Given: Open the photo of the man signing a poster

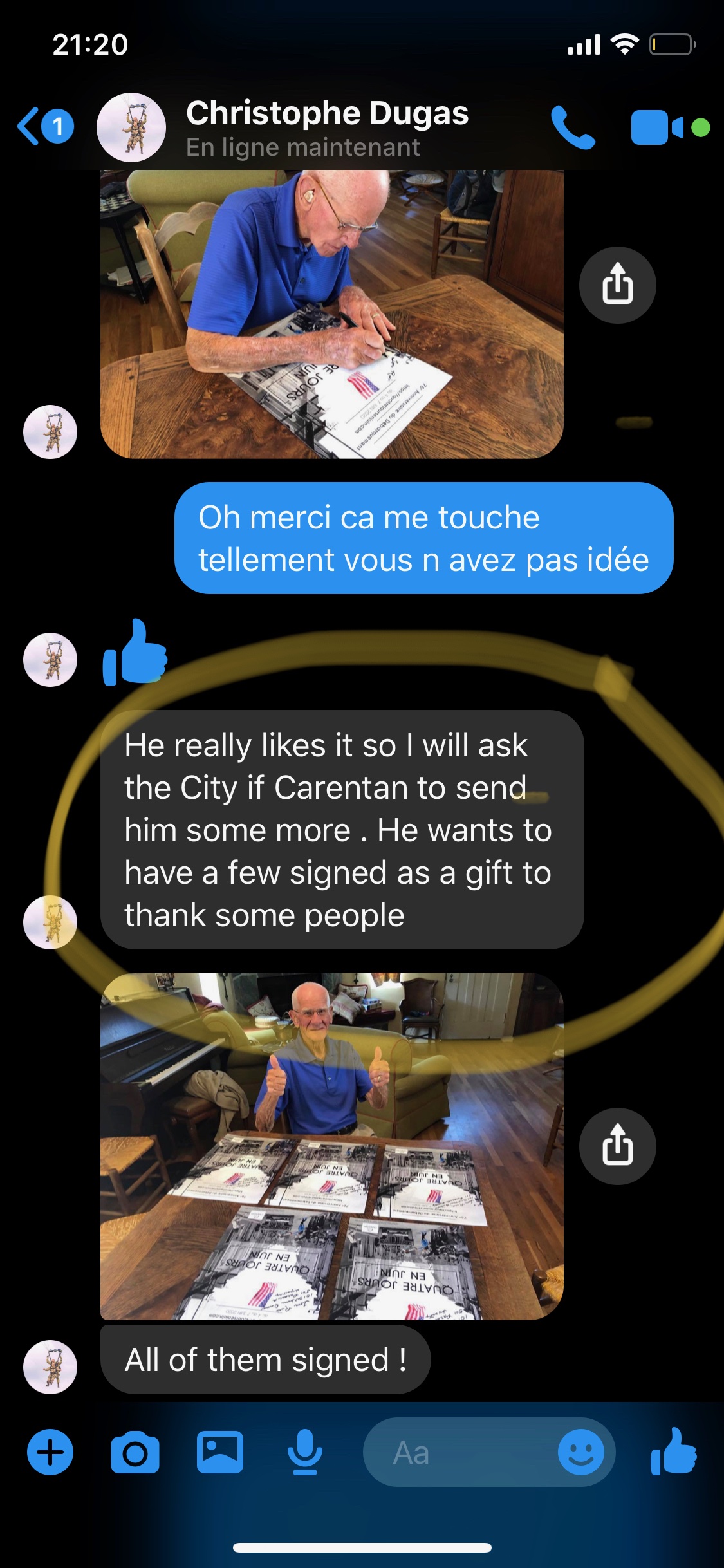Looking at the screenshot, I should [x=331, y=314].
